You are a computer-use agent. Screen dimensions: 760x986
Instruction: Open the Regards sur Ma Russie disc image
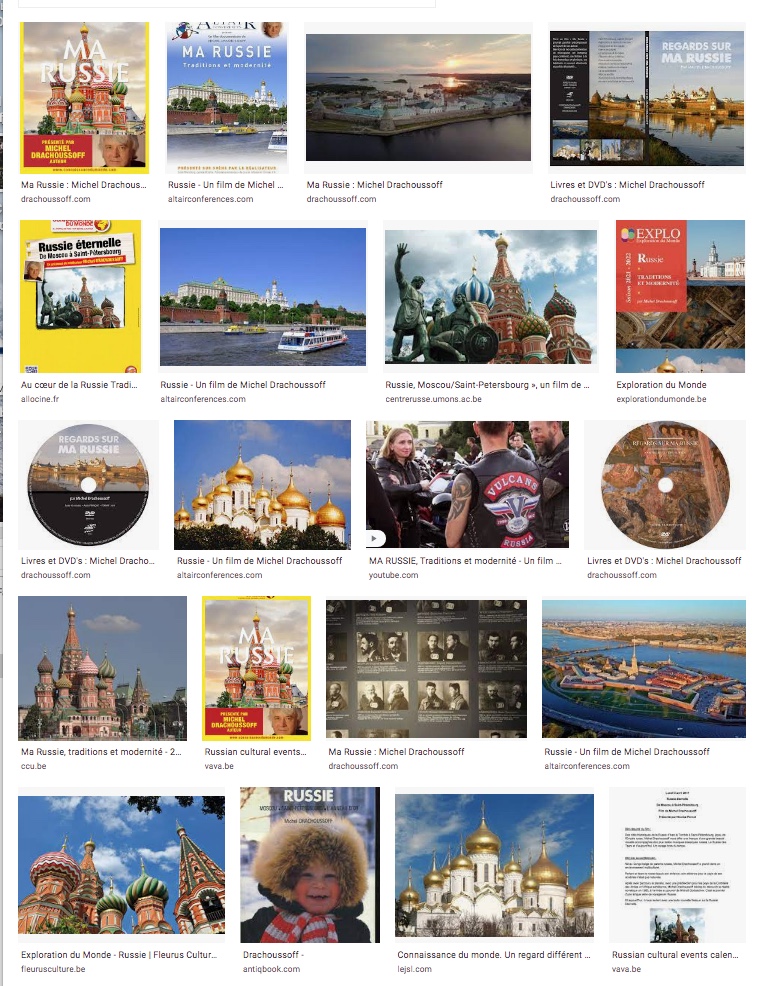[x=88, y=484]
